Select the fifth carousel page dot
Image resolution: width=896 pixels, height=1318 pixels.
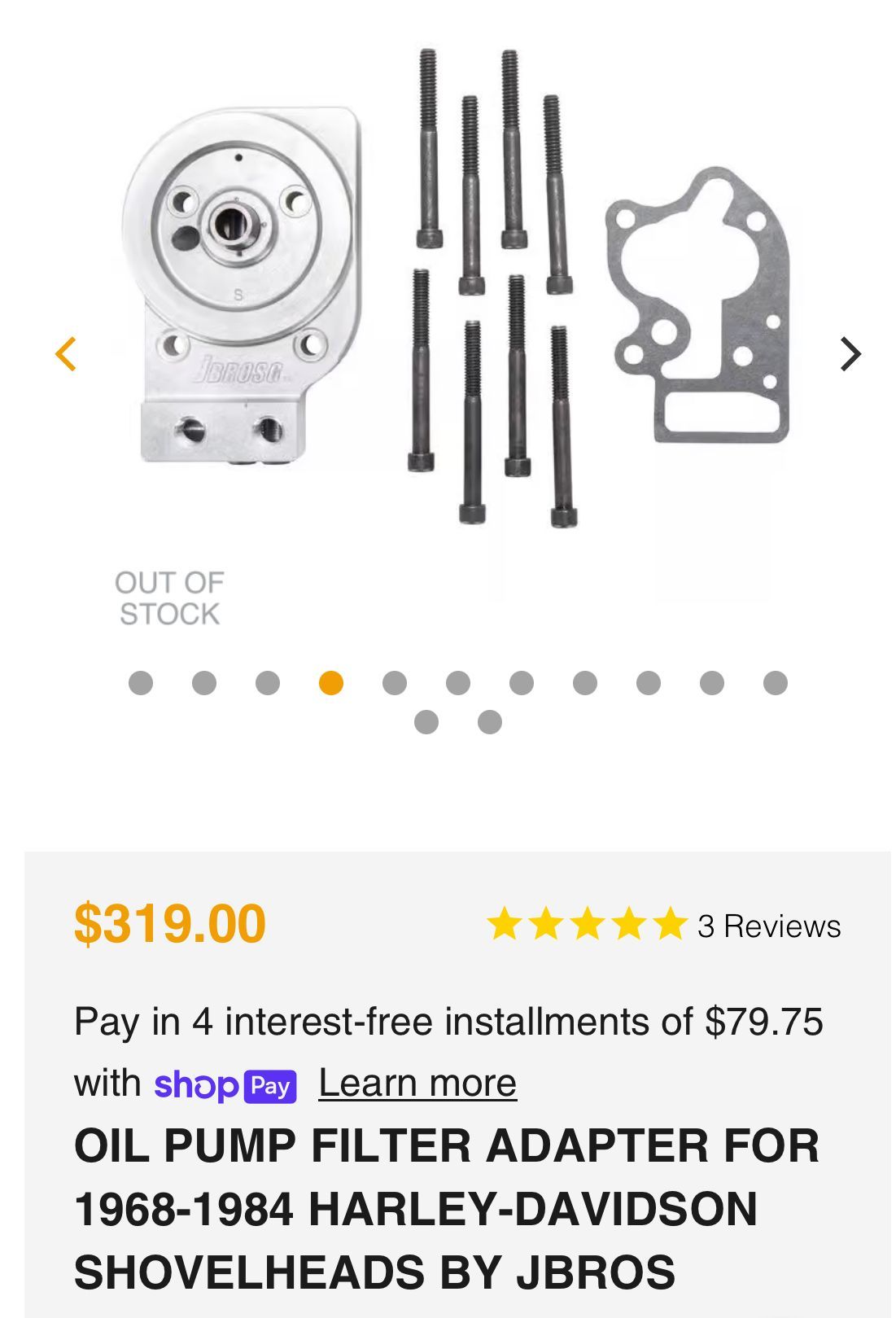coord(395,683)
